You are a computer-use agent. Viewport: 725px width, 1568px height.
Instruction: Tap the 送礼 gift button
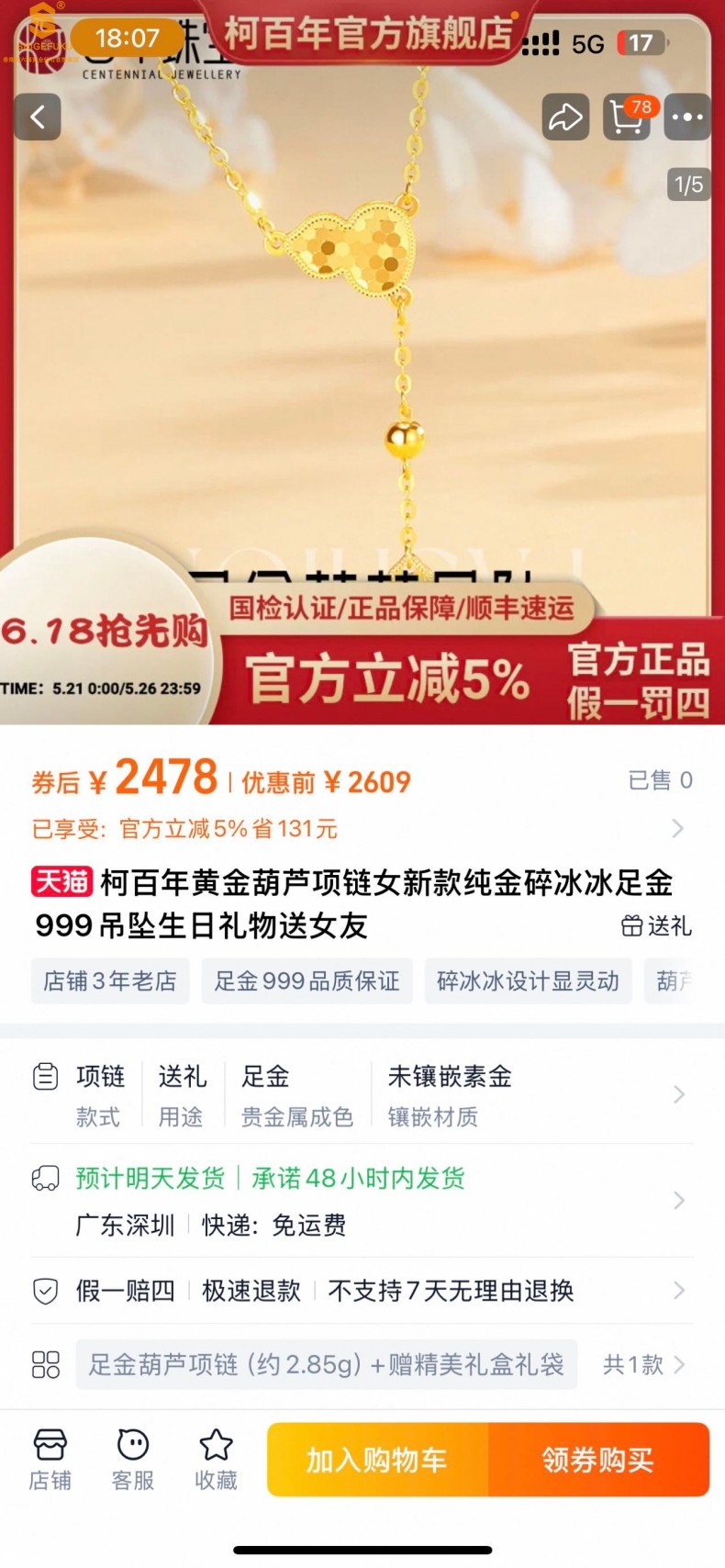click(x=657, y=925)
